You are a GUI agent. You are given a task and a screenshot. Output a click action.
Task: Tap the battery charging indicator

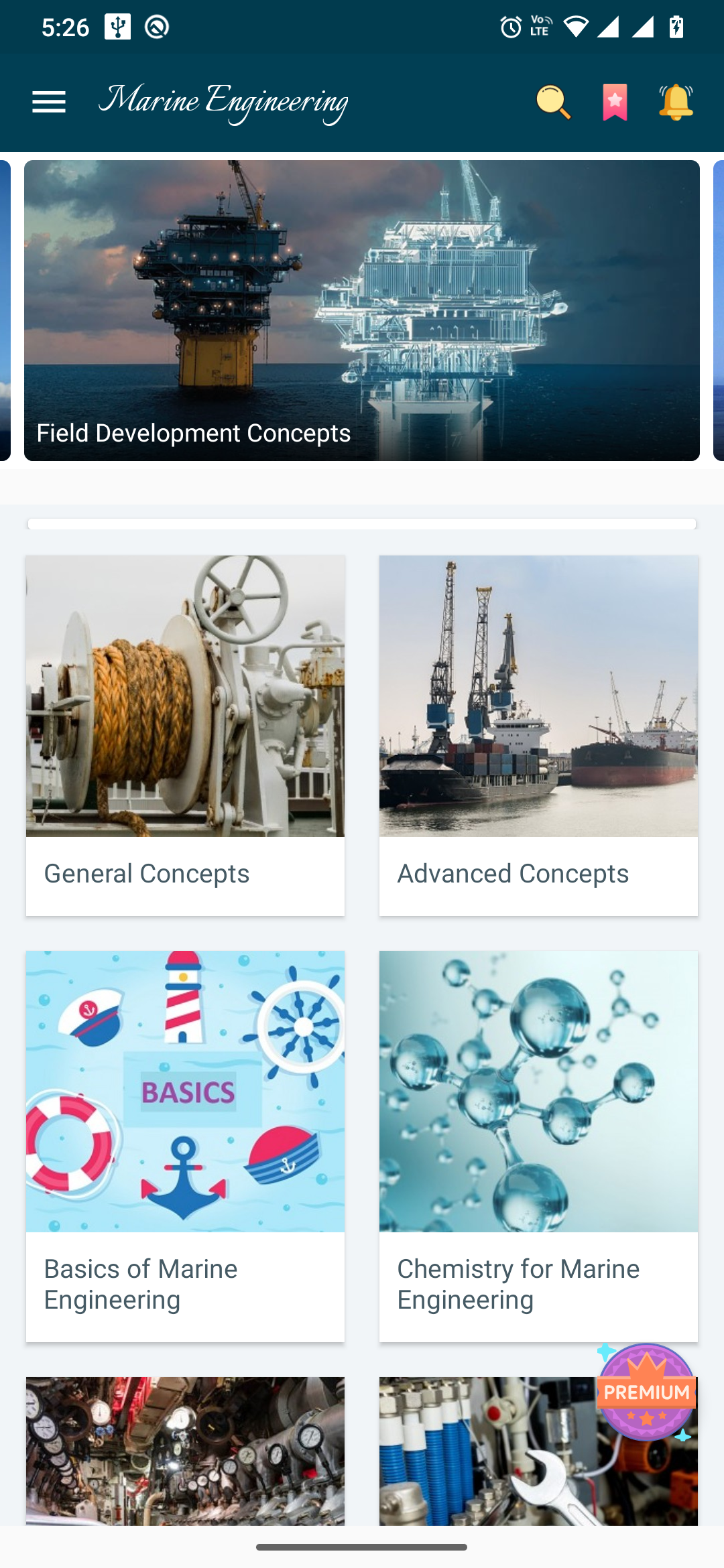(676, 27)
